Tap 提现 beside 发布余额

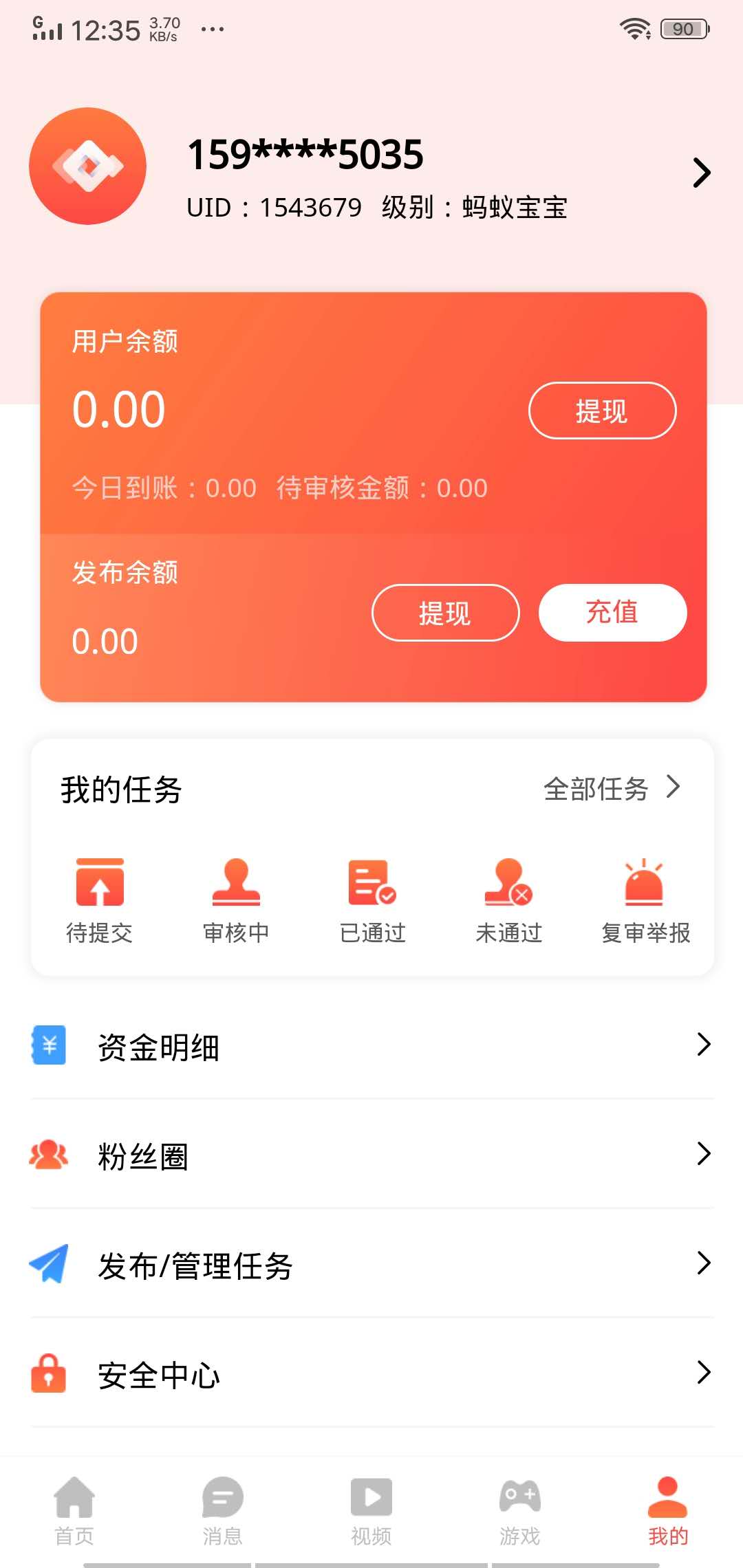(445, 612)
